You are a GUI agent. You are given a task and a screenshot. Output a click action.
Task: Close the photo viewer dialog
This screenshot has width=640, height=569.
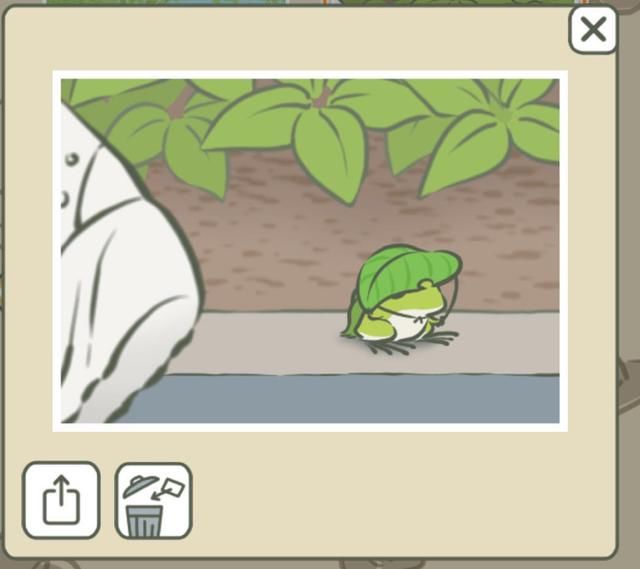[x=593, y=30]
